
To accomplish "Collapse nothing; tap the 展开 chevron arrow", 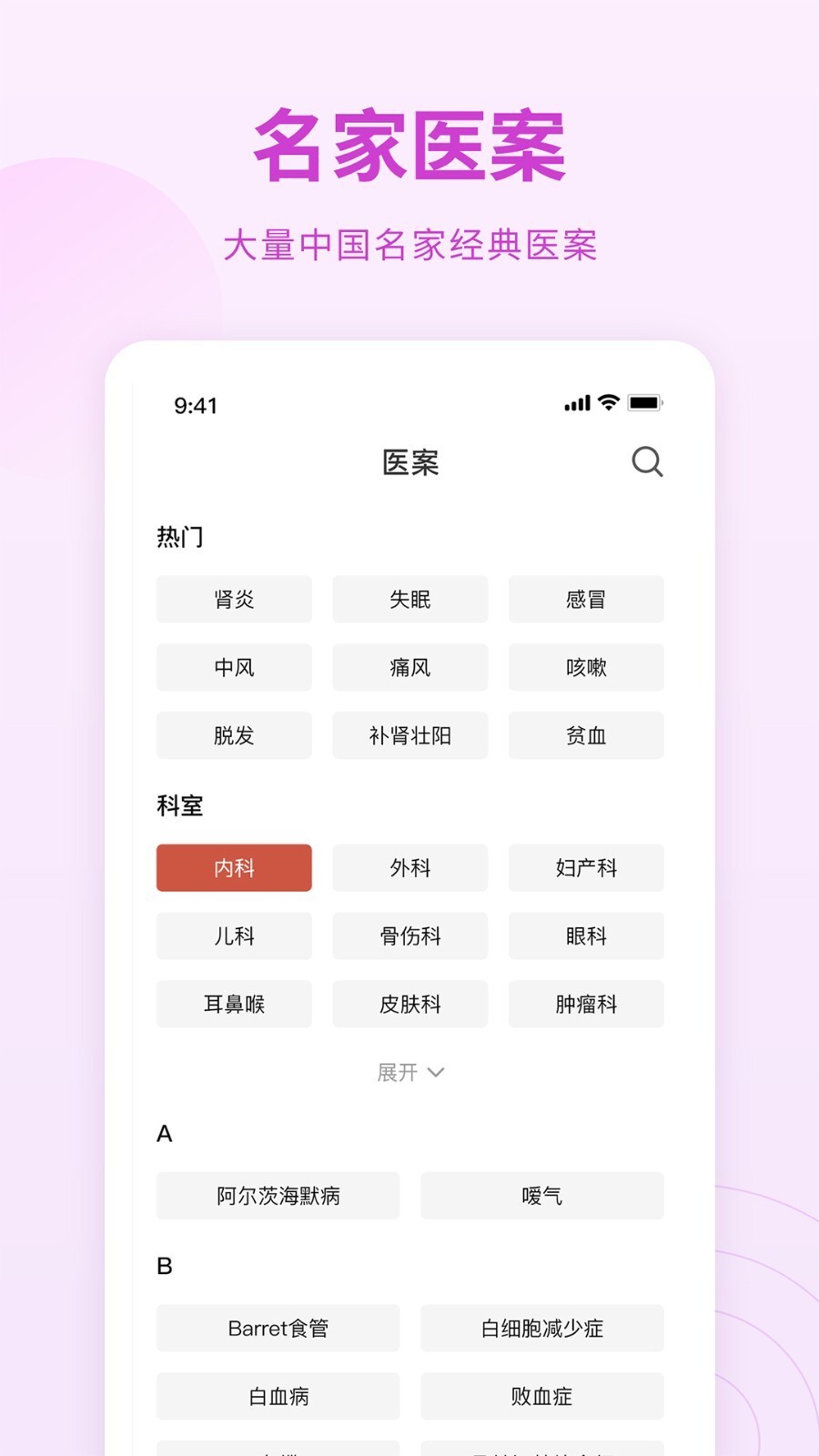I will [x=438, y=1074].
